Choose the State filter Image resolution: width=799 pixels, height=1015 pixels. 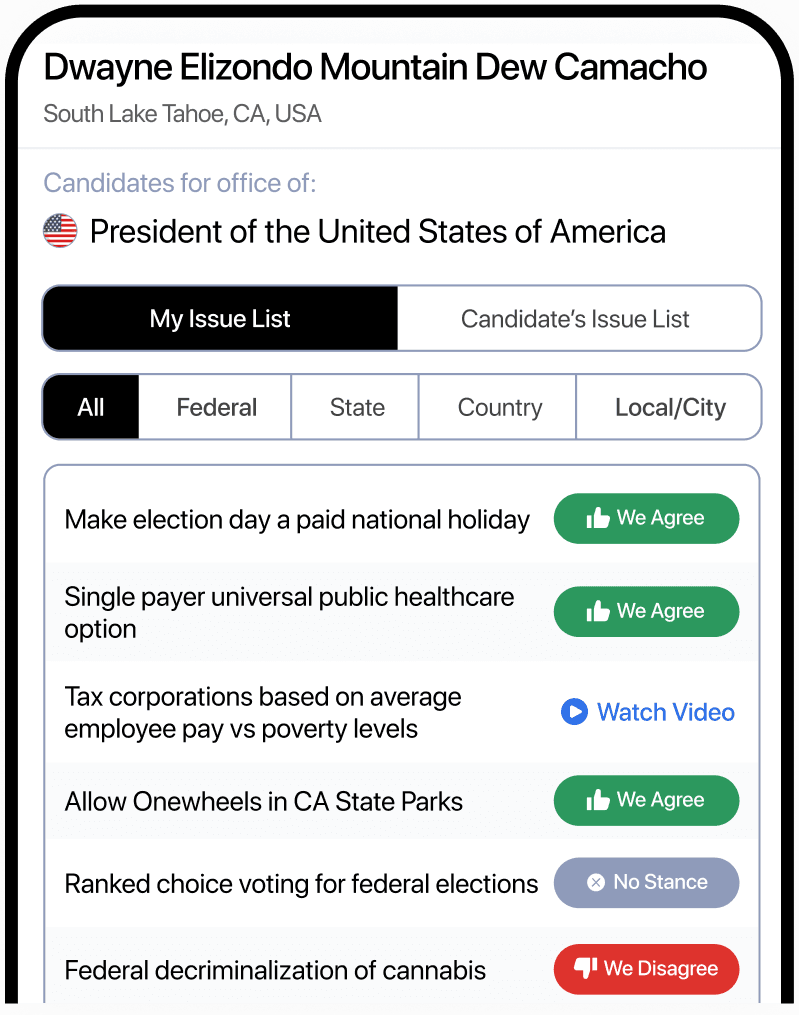point(354,407)
